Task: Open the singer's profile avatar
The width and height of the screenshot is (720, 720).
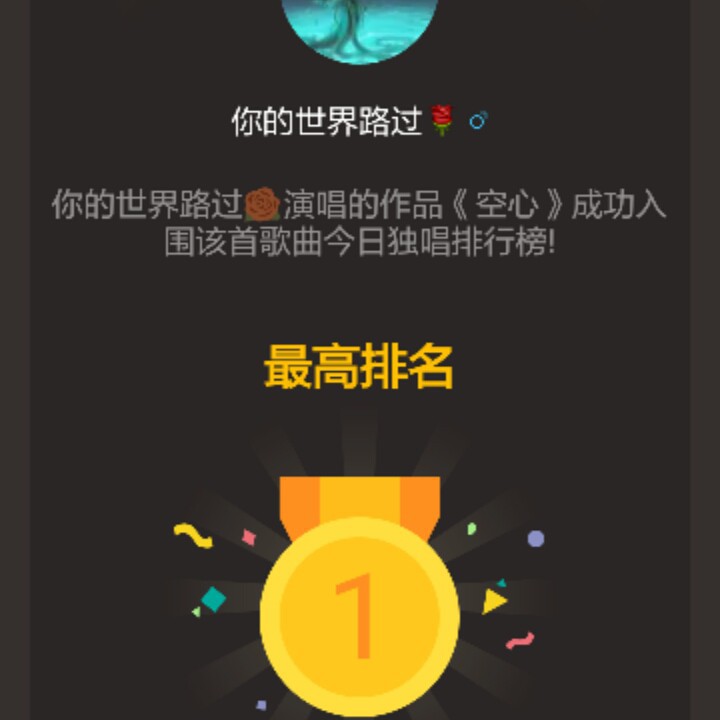Action: pos(360,30)
